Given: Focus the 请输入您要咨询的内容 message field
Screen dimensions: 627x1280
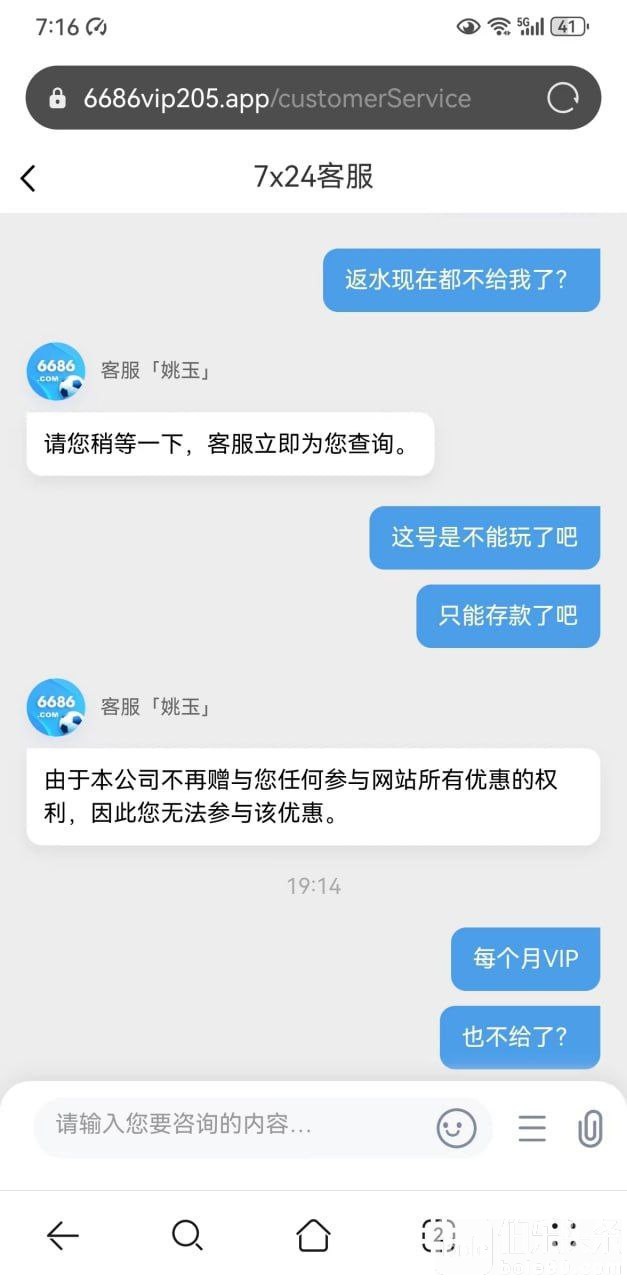Looking at the screenshot, I should (x=230, y=1125).
